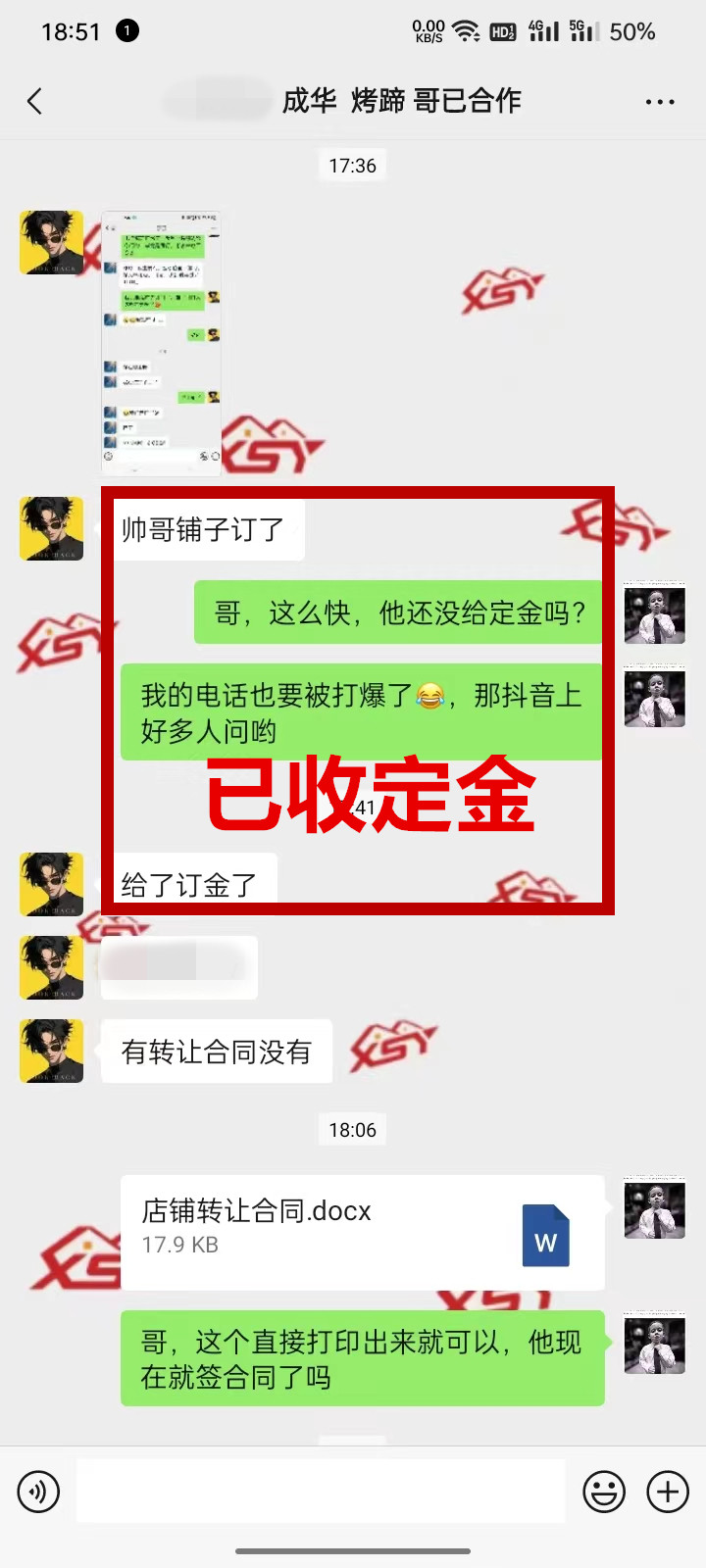Image resolution: width=706 pixels, height=1568 pixels.
Task: Open the emoji sticker panel
Action: pos(604,1492)
